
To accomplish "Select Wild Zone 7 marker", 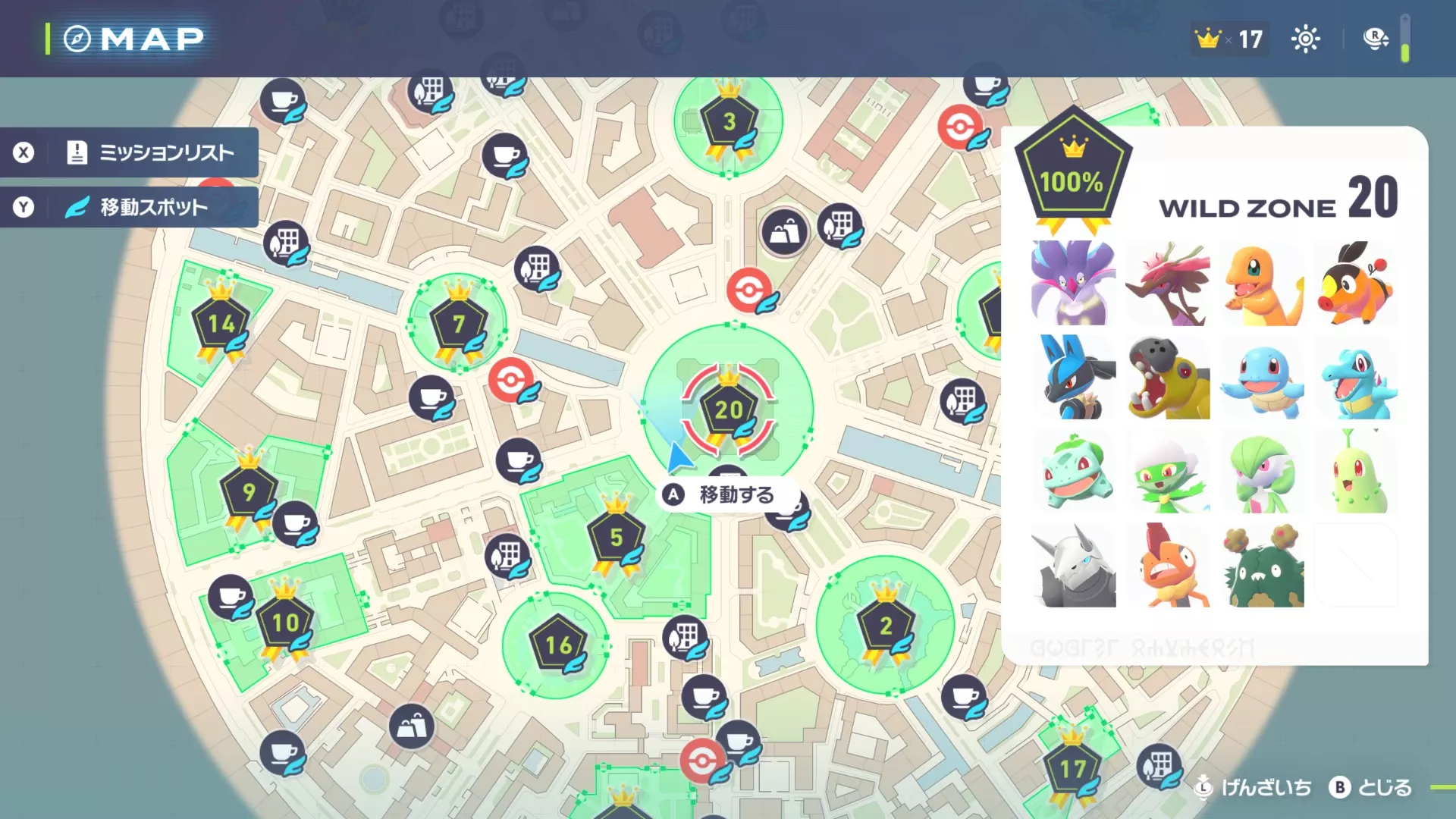I will tap(458, 325).
